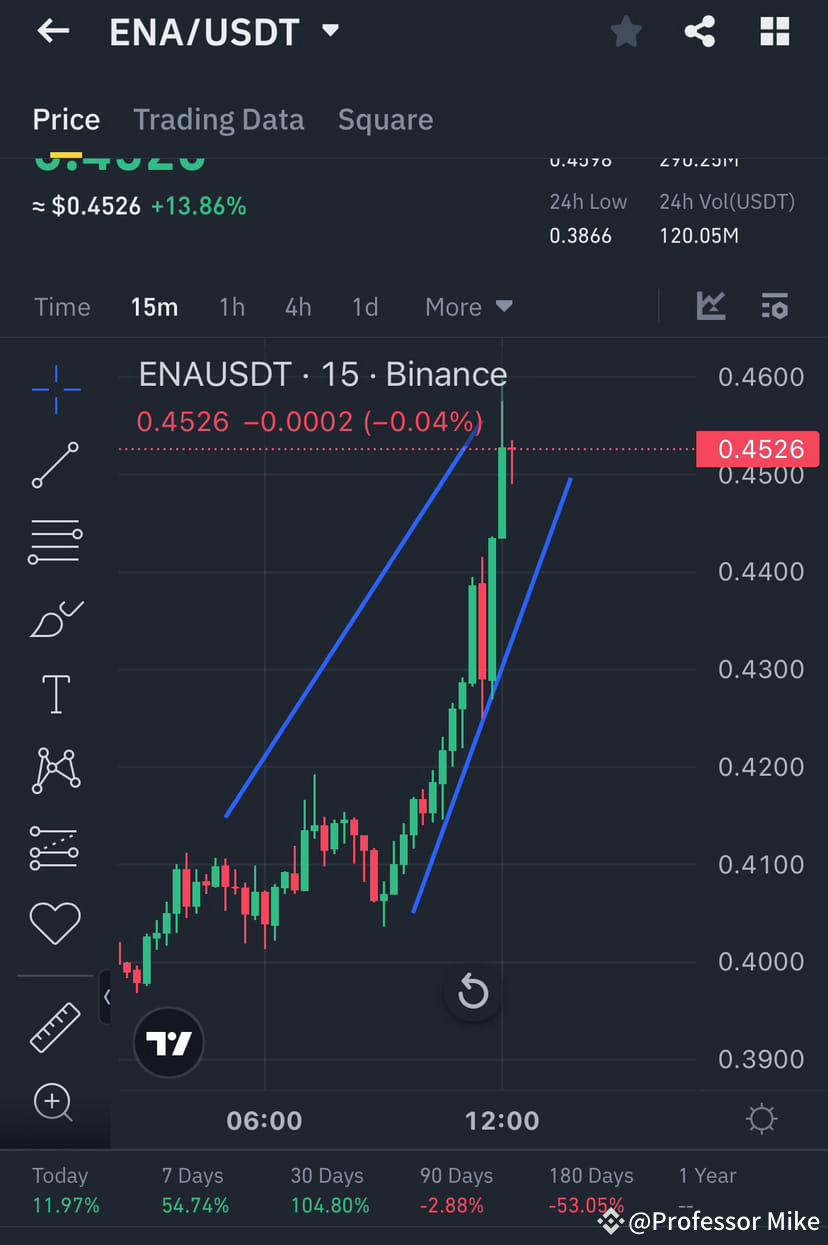Reset the chart view with refresh button

[472, 992]
